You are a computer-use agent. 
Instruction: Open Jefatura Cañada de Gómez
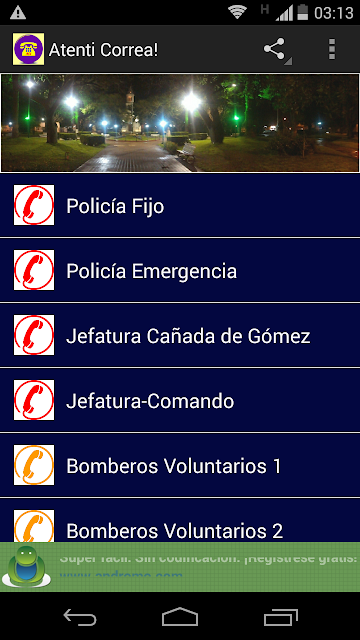pos(180,335)
